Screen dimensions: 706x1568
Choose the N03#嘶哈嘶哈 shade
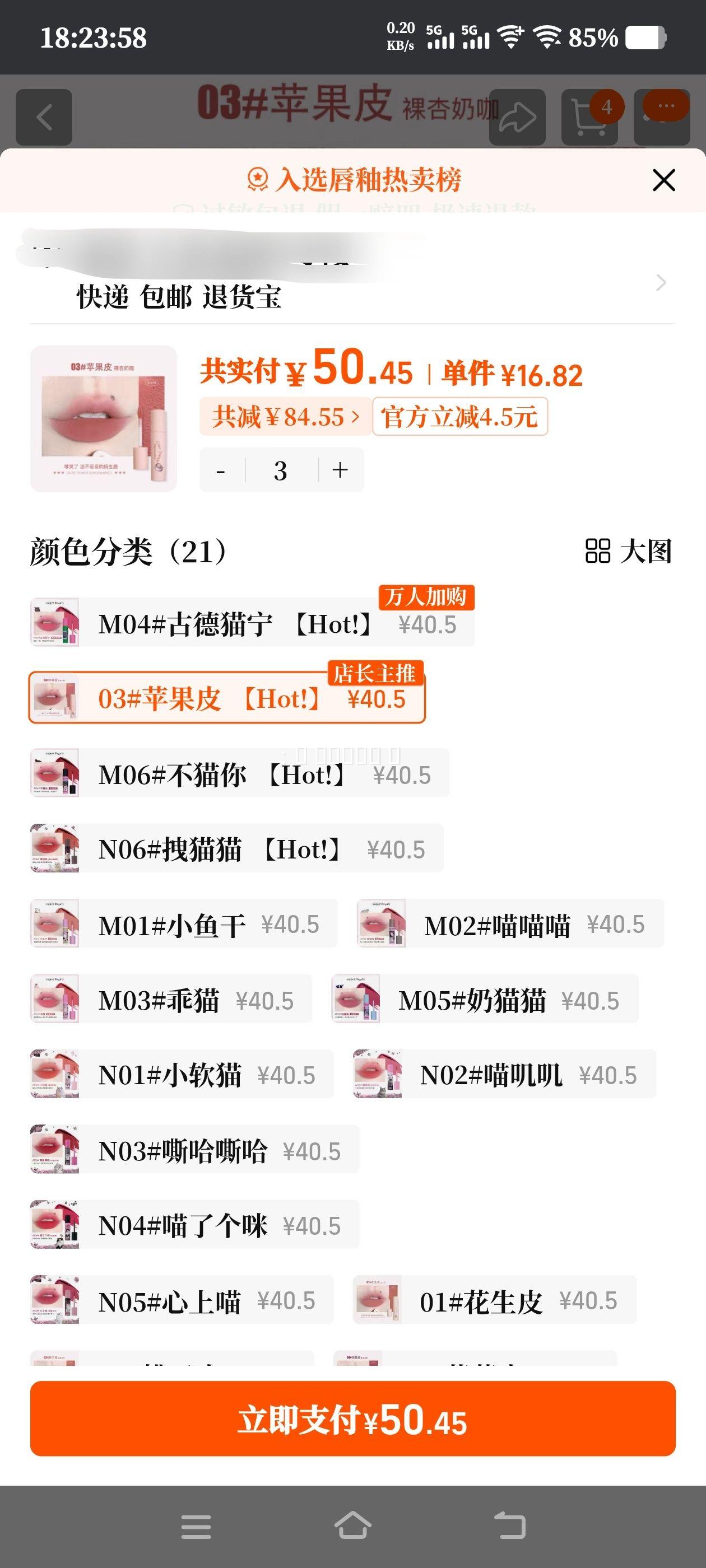[x=194, y=1150]
